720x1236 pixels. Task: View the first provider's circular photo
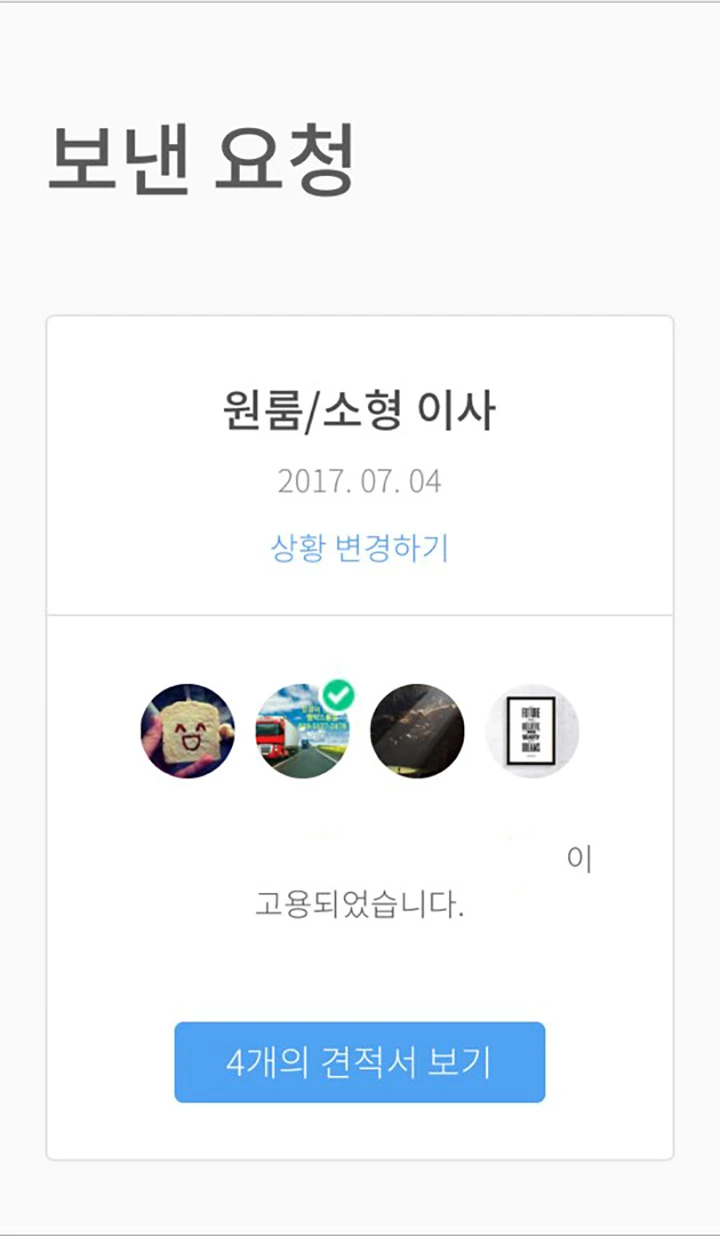click(x=188, y=731)
